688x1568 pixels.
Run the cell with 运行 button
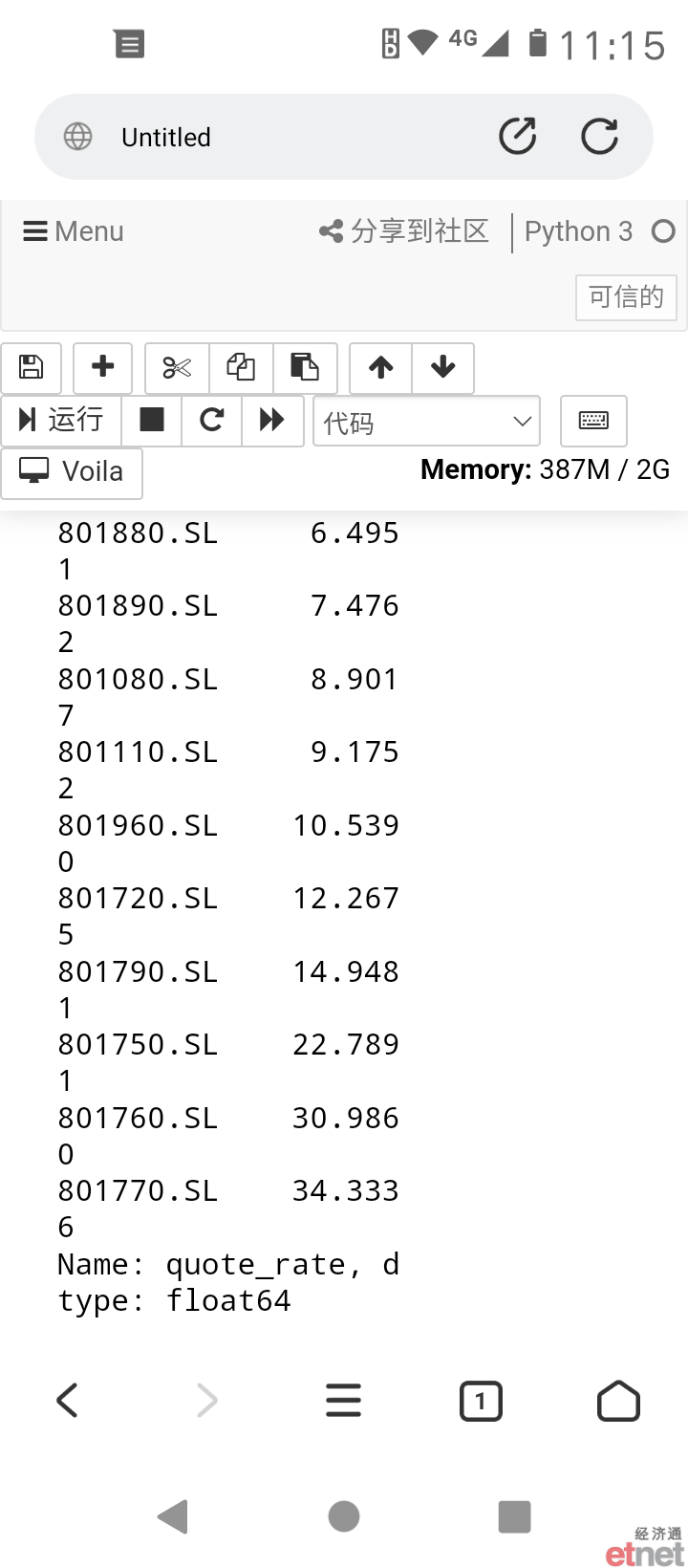pyautogui.click(x=61, y=420)
